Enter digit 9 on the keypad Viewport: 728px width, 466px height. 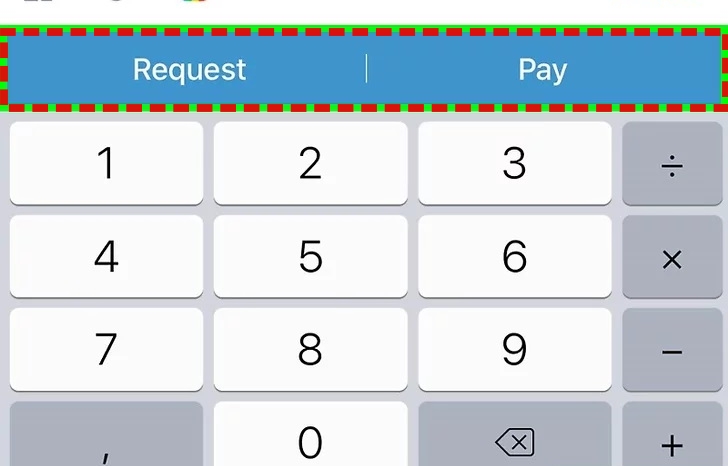coord(514,350)
